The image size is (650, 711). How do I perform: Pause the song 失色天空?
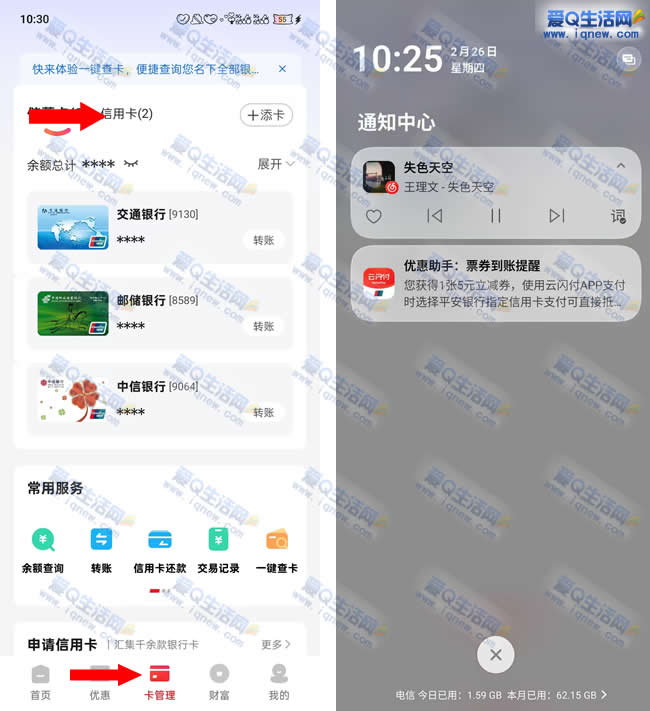495,216
